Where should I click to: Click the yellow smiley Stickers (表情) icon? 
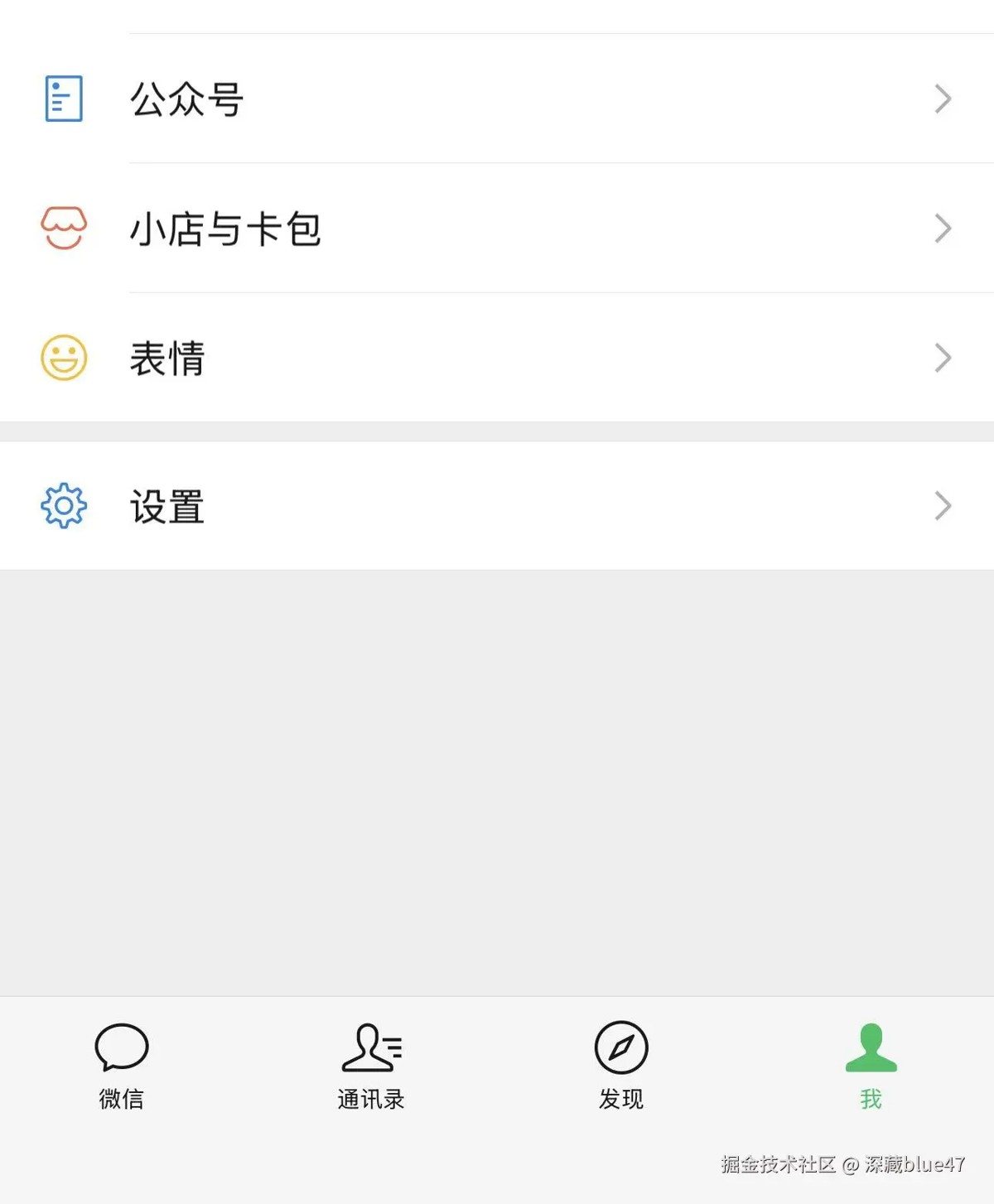[x=62, y=357]
